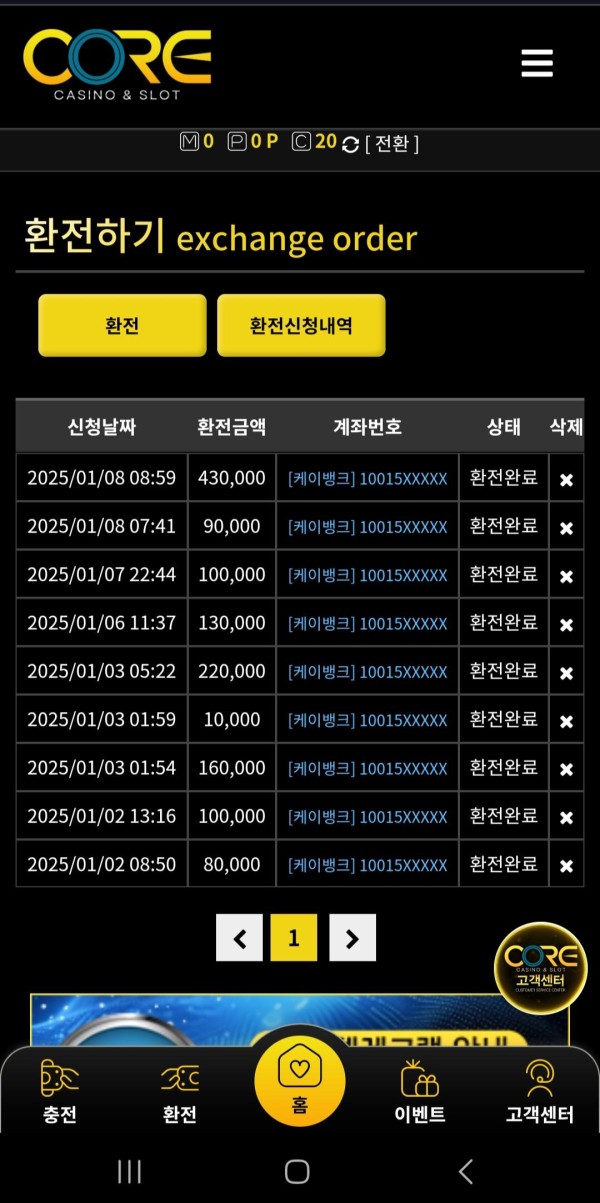
Task: Delete the 2025/01/08 08:59 record
Action: [x=566, y=480]
